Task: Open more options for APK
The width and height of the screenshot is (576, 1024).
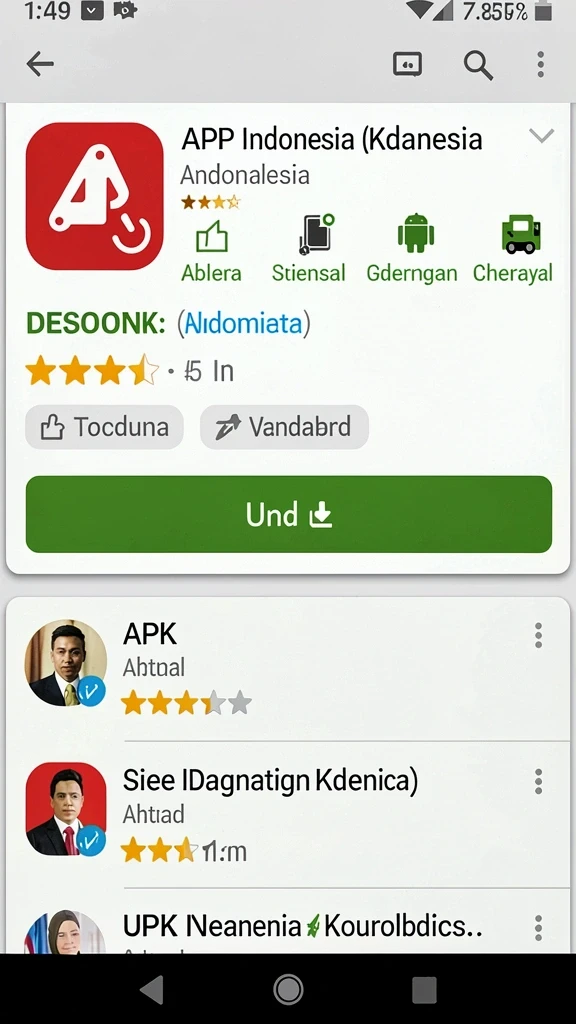Action: tap(538, 635)
